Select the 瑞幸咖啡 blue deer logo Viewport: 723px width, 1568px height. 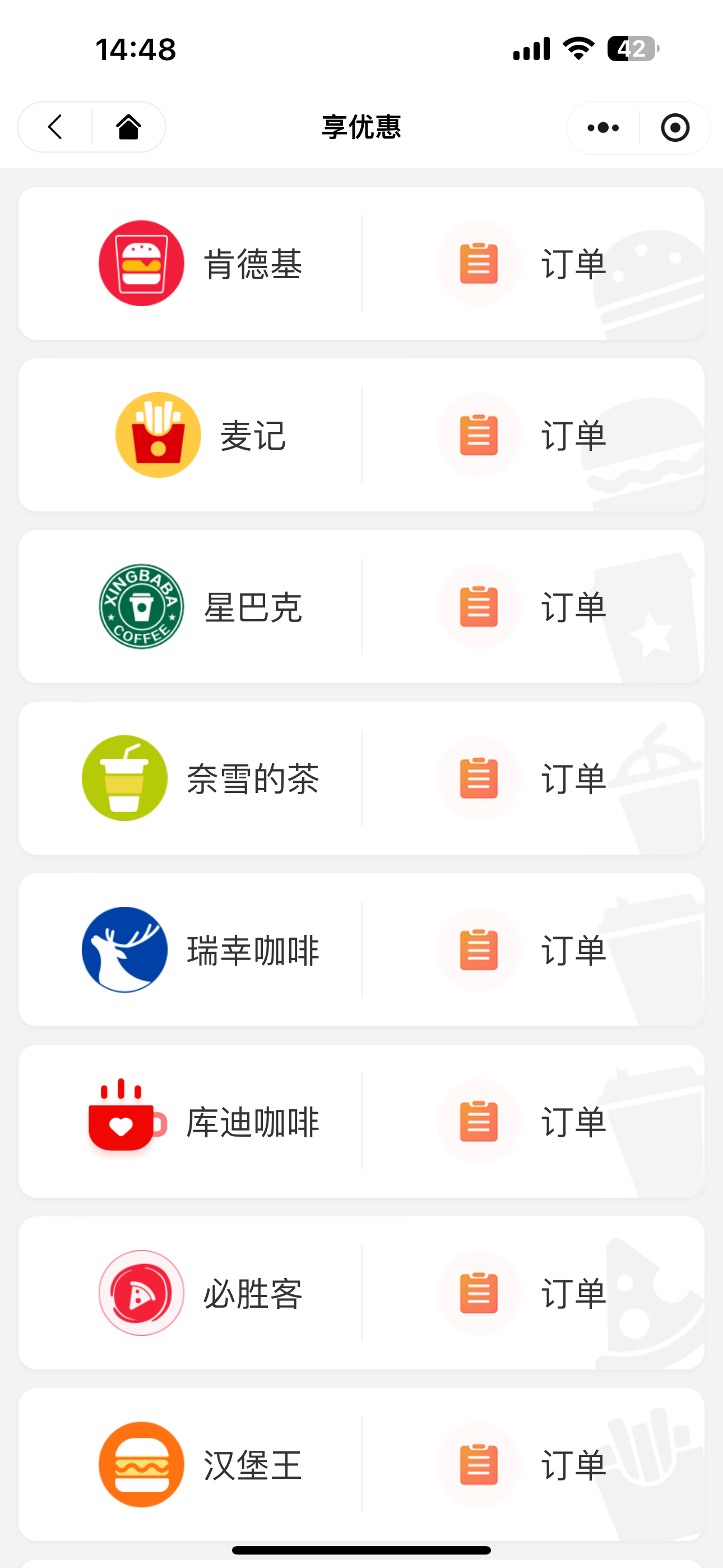point(124,949)
